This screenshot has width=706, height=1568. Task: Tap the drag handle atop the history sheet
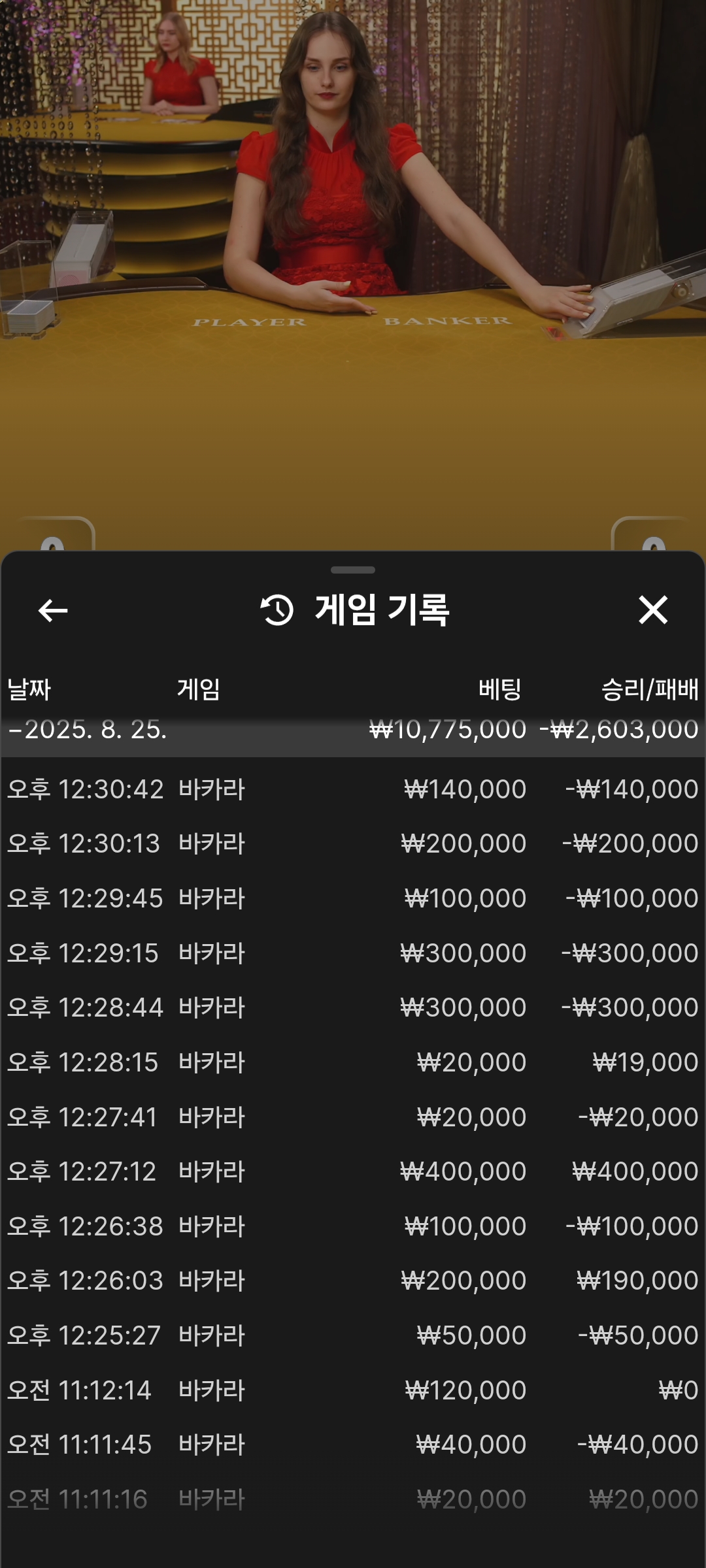(x=353, y=570)
